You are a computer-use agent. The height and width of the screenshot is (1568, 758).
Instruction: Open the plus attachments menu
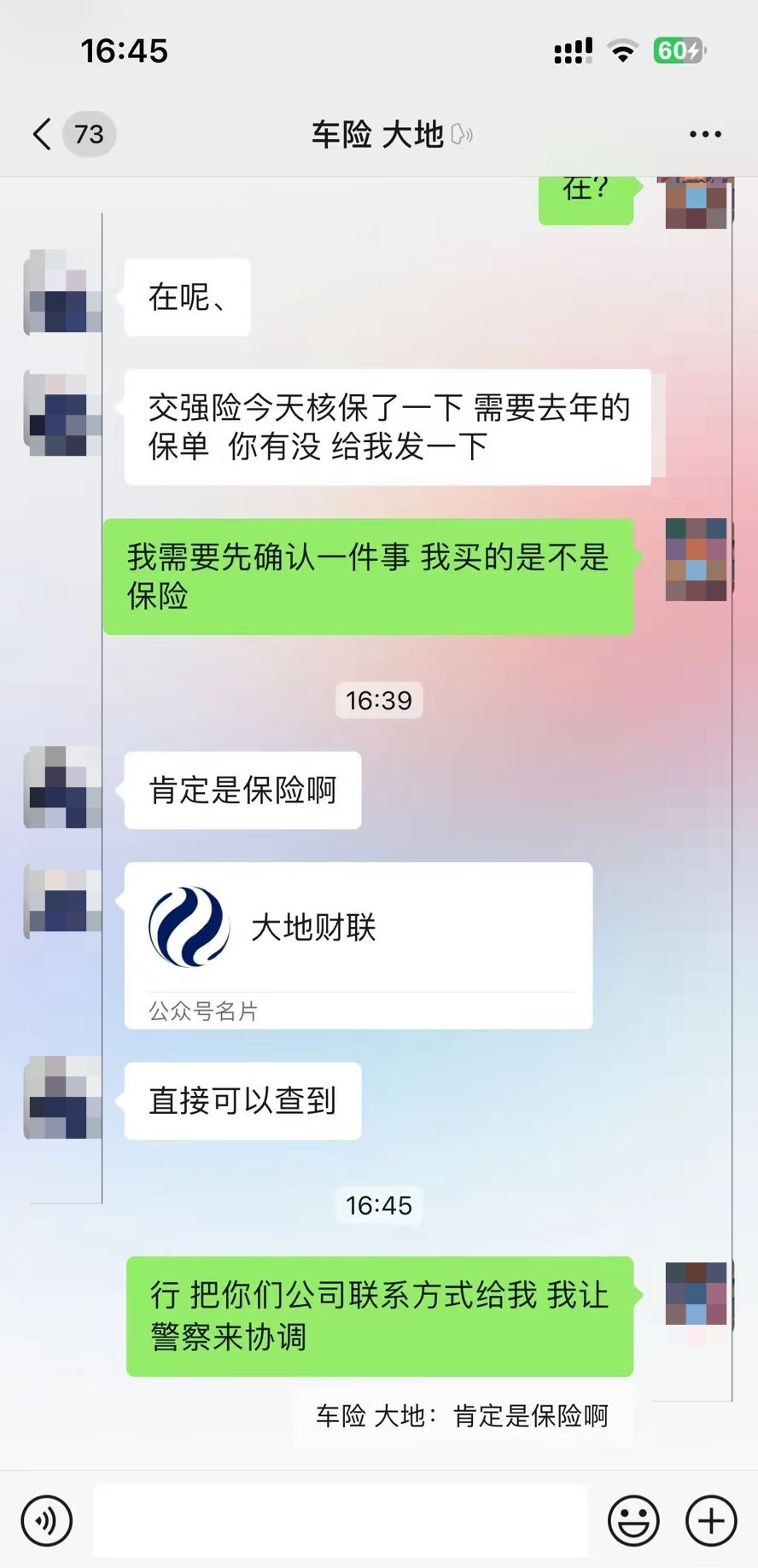tap(711, 1520)
